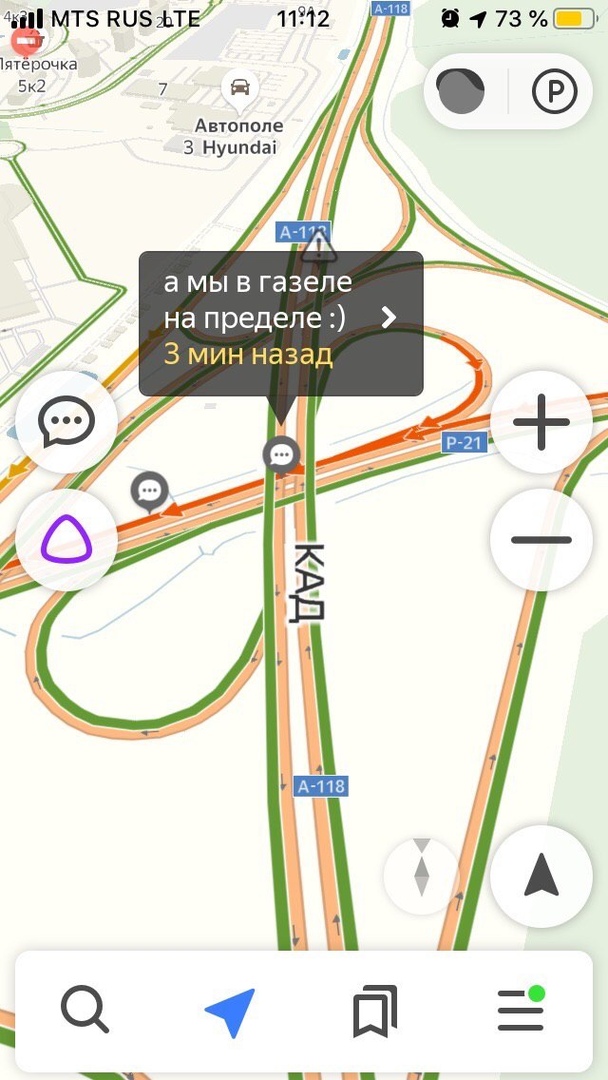Open the main menu tab
Screen dimensions: 608x1080
(520, 1010)
